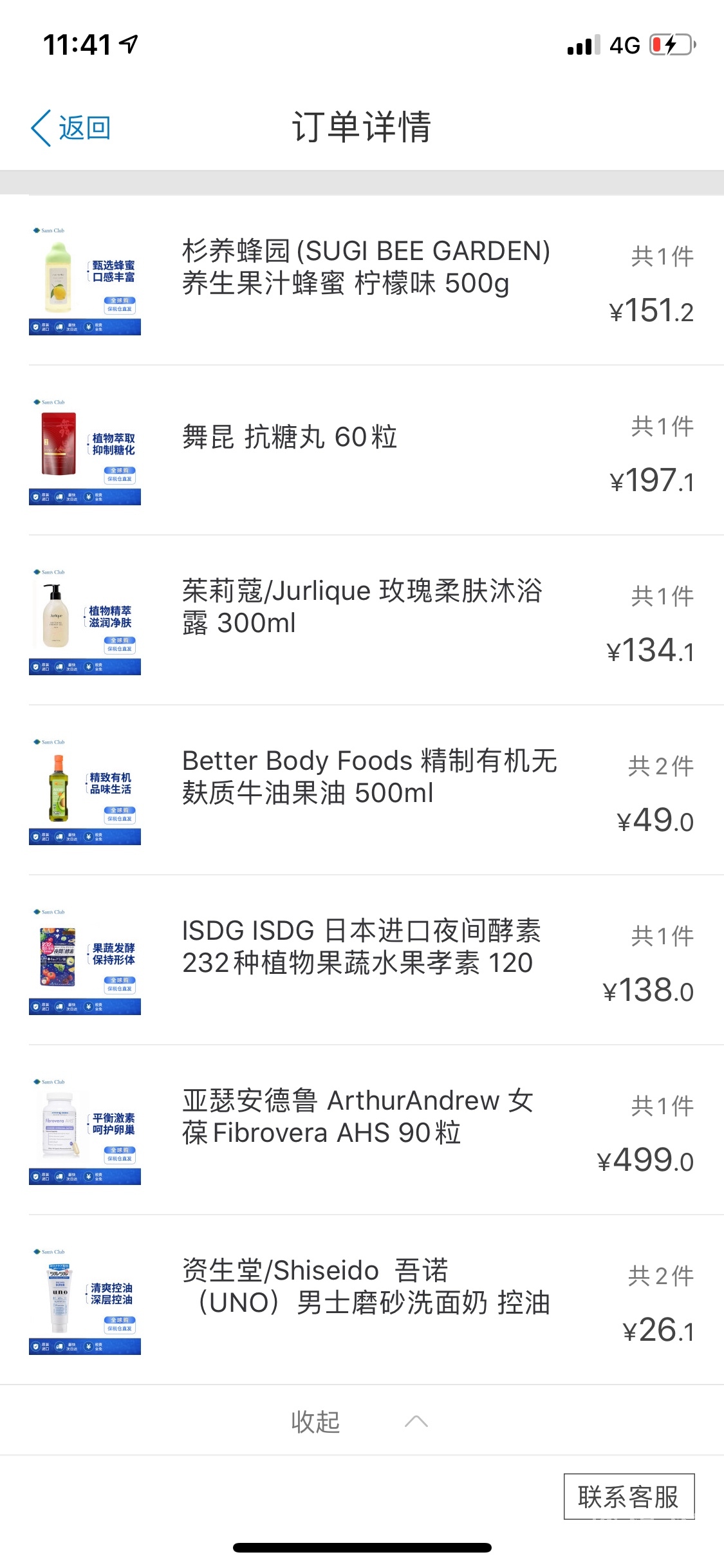This screenshot has height=1568, width=724.
Task: Open the Jurlique rose body wash item
Action: 362,607
